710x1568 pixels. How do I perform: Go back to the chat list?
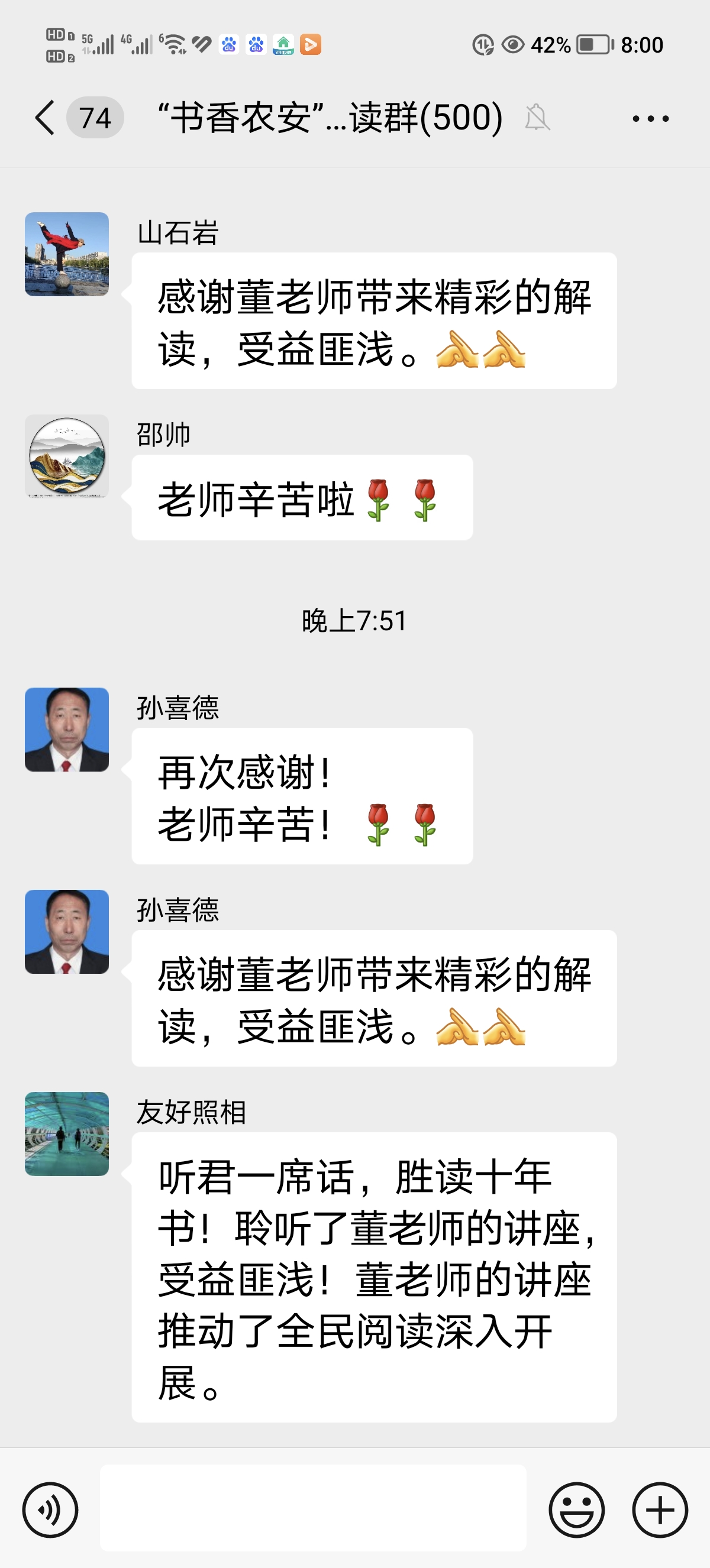46,118
